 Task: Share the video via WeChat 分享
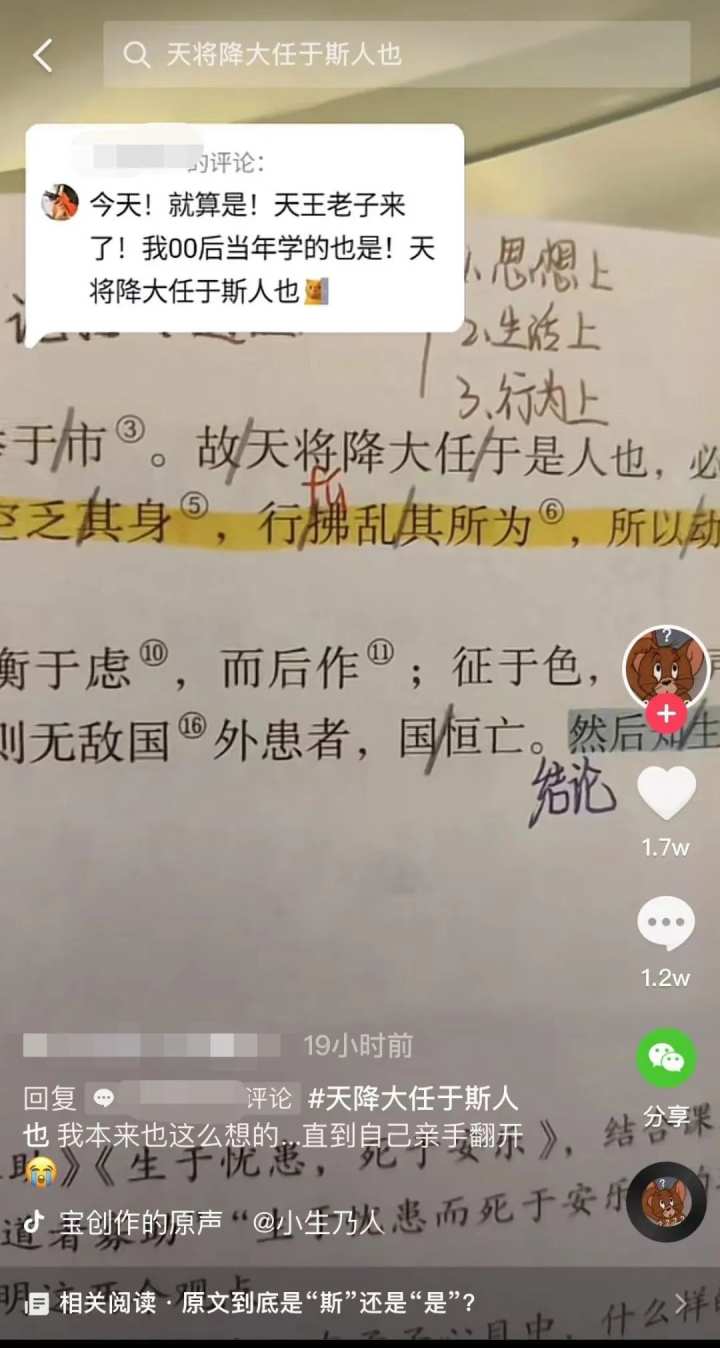[x=666, y=1060]
